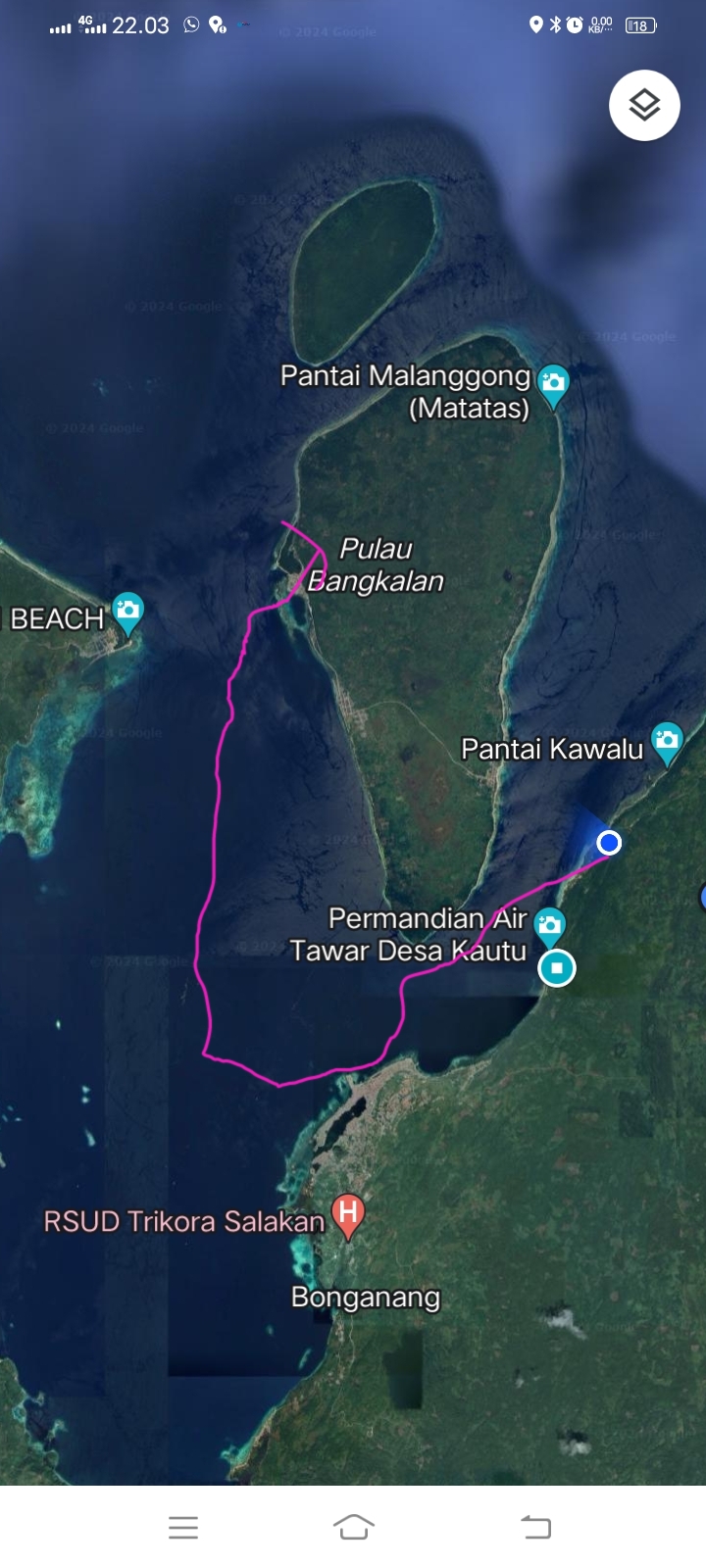This screenshot has height=1568, width=706.
Task: Open the map layers button
Action: 644,105
